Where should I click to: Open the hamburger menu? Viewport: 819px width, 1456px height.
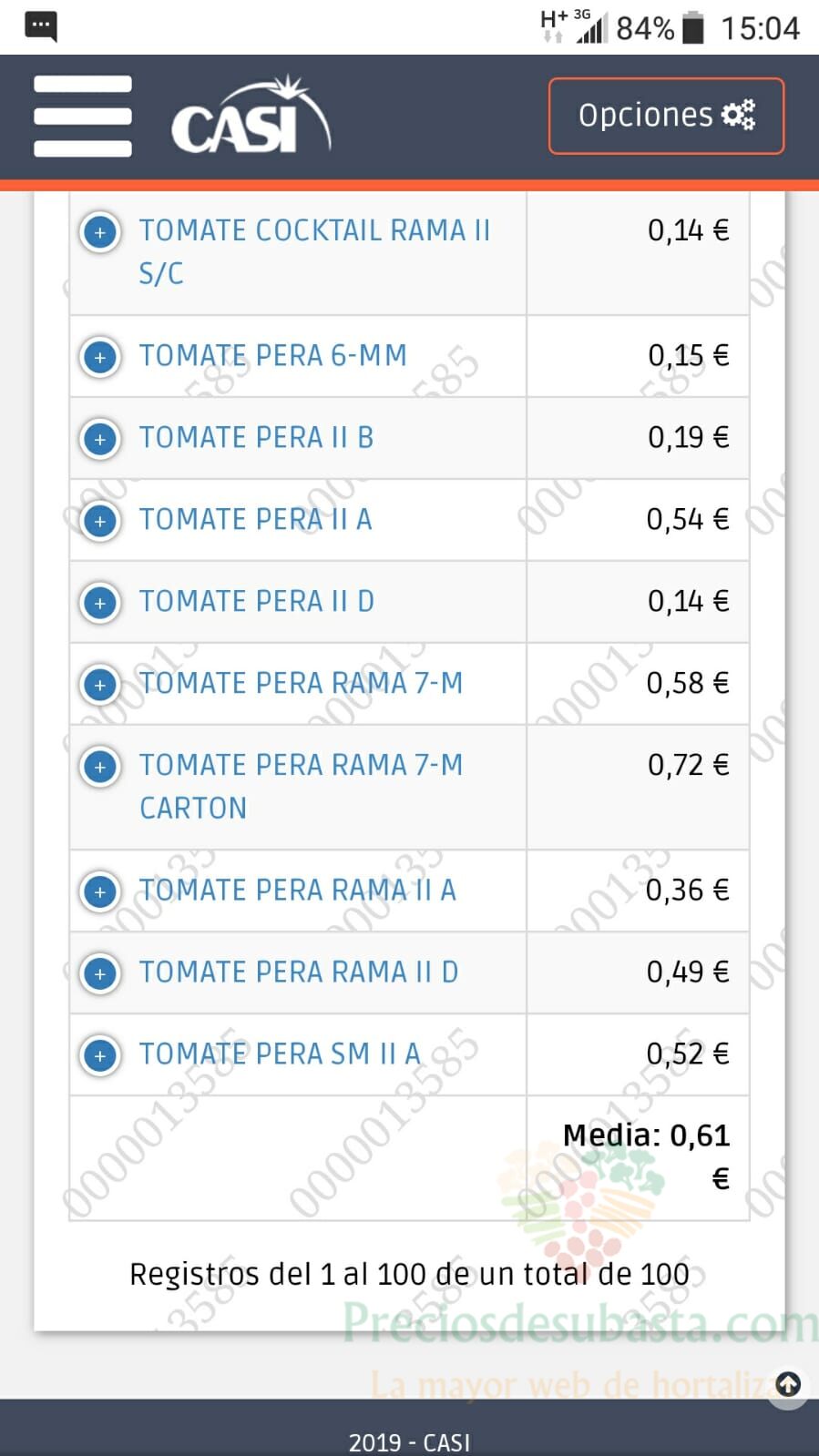pyautogui.click(x=83, y=117)
